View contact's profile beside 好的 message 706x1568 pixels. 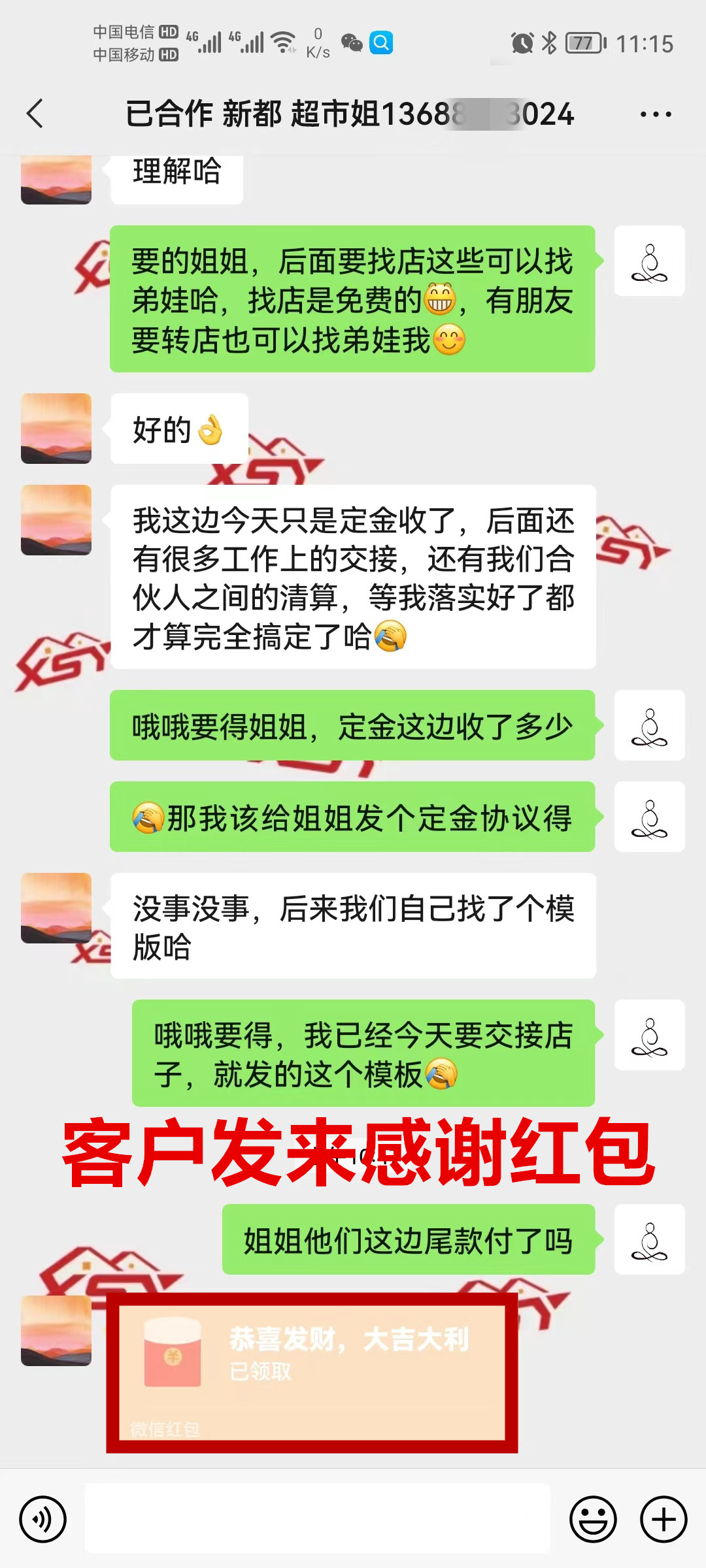tap(56, 429)
